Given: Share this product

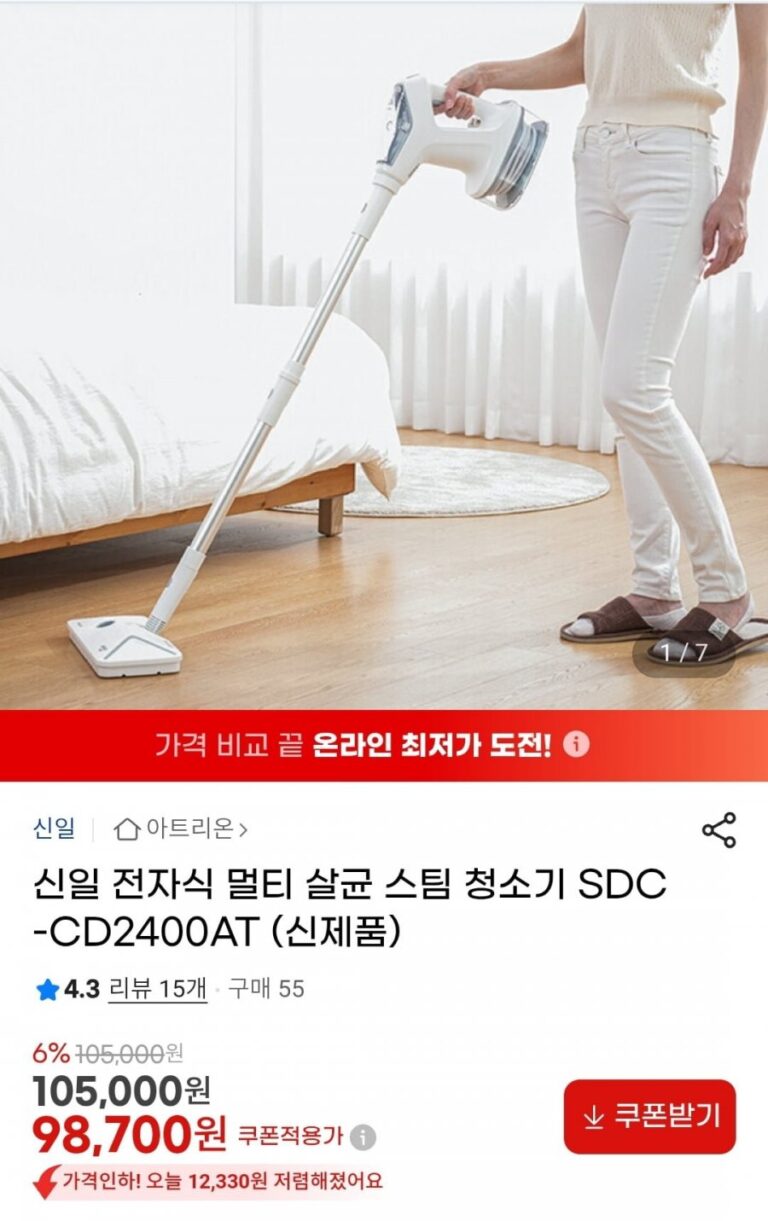Looking at the screenshot, I should coord(718,830).
